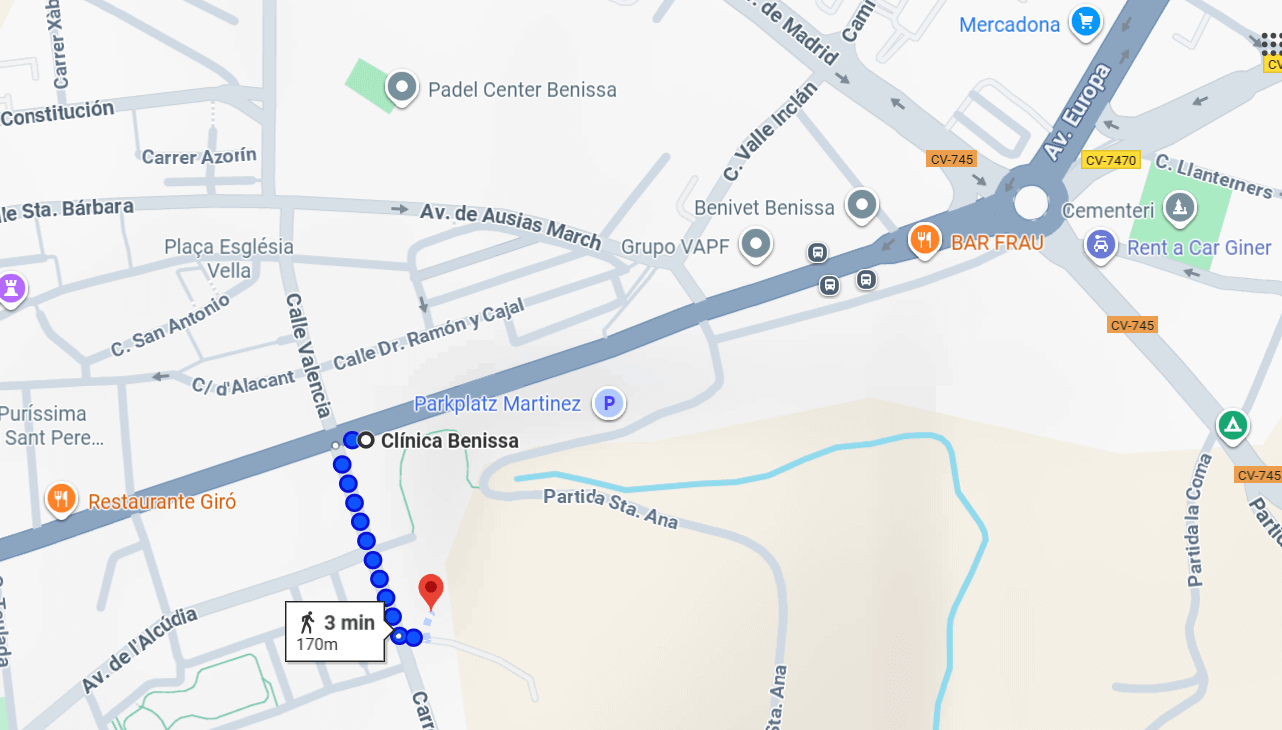Tap the red destination pin
Viewport: 1282px width, 730px height.
431,590
